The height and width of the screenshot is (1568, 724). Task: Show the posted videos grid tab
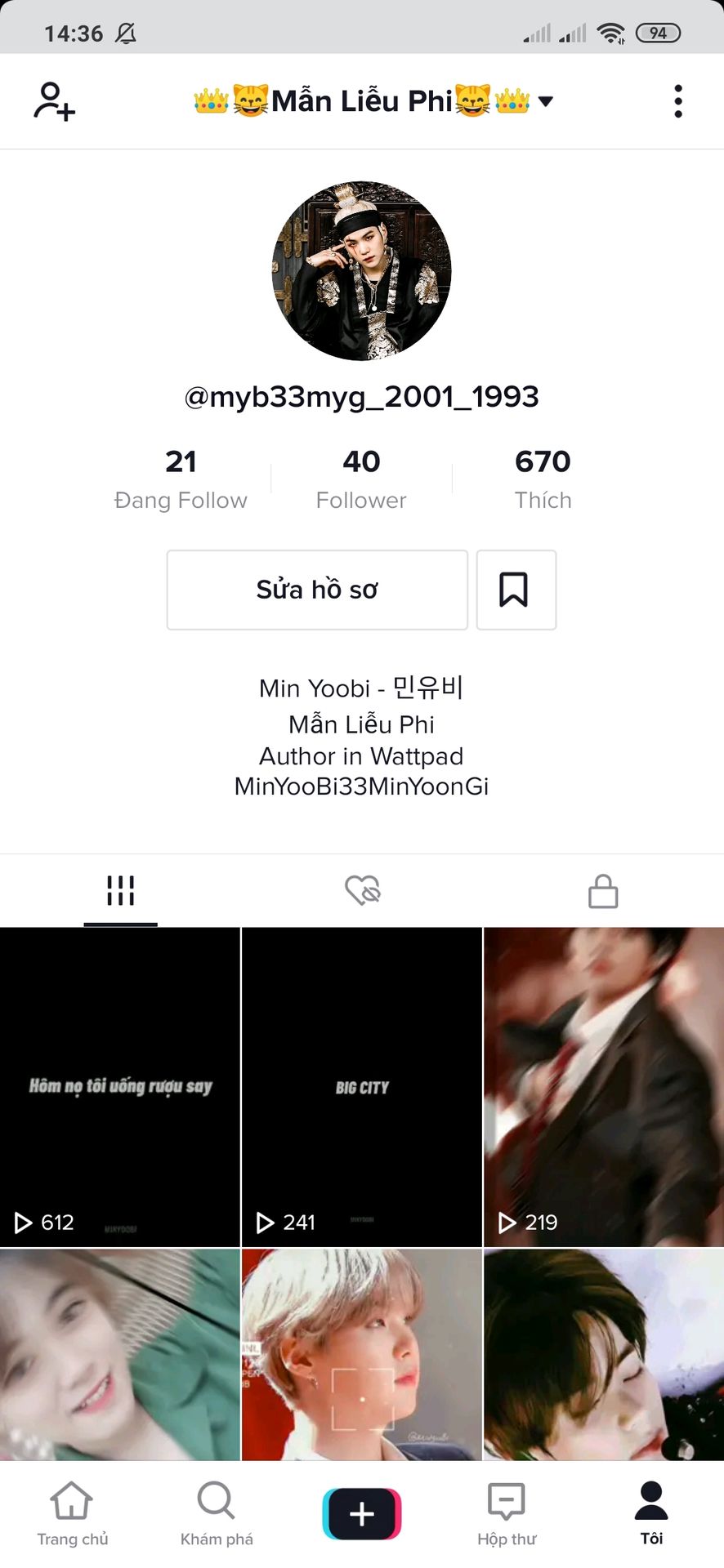[120, 890]
